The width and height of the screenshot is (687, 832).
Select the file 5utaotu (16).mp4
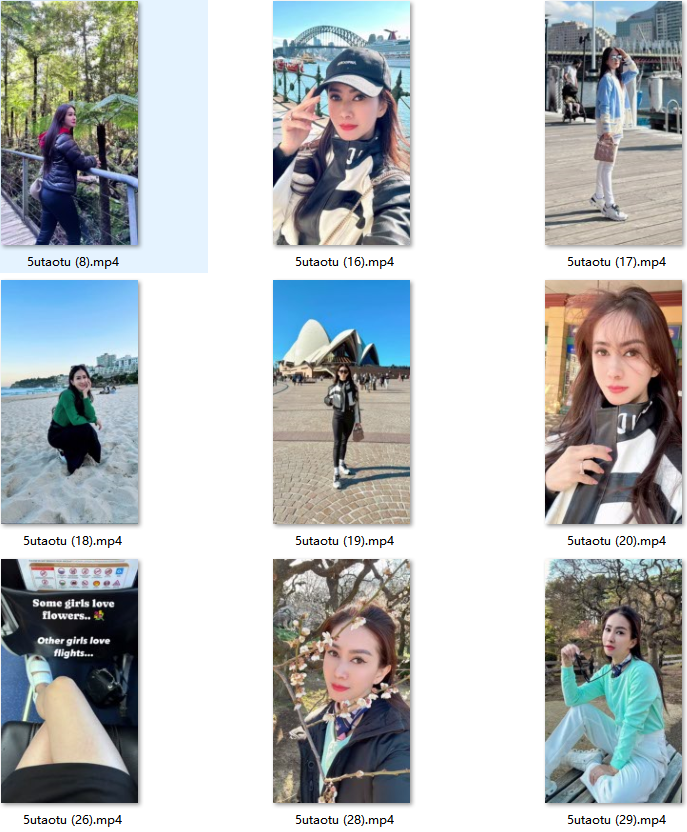[x=342, y=124]
